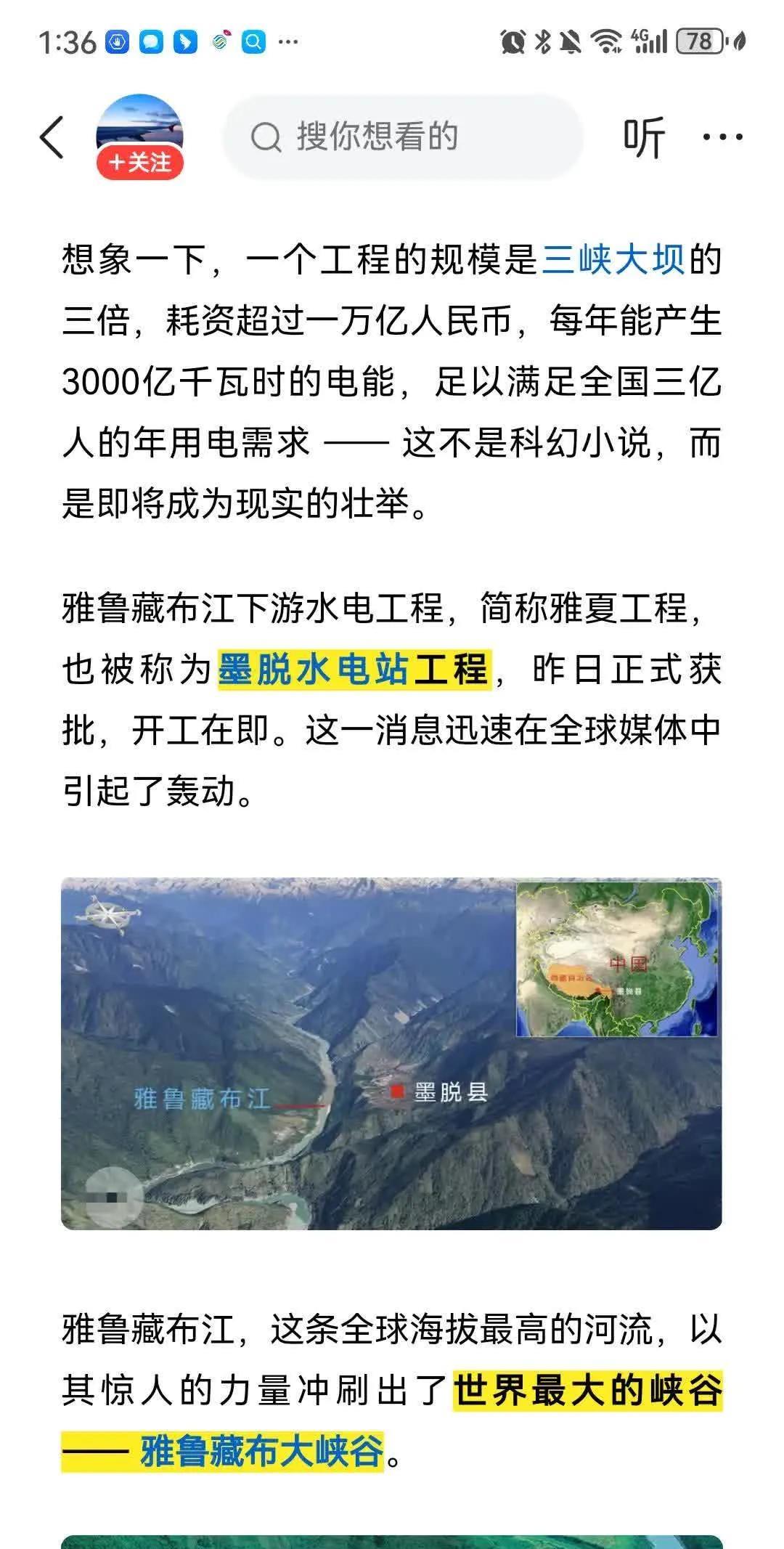The width and height of the screenshot is (784, 1549).
Task: Open the 搜你想看的 search box
Action: click(x=403, y=137)
